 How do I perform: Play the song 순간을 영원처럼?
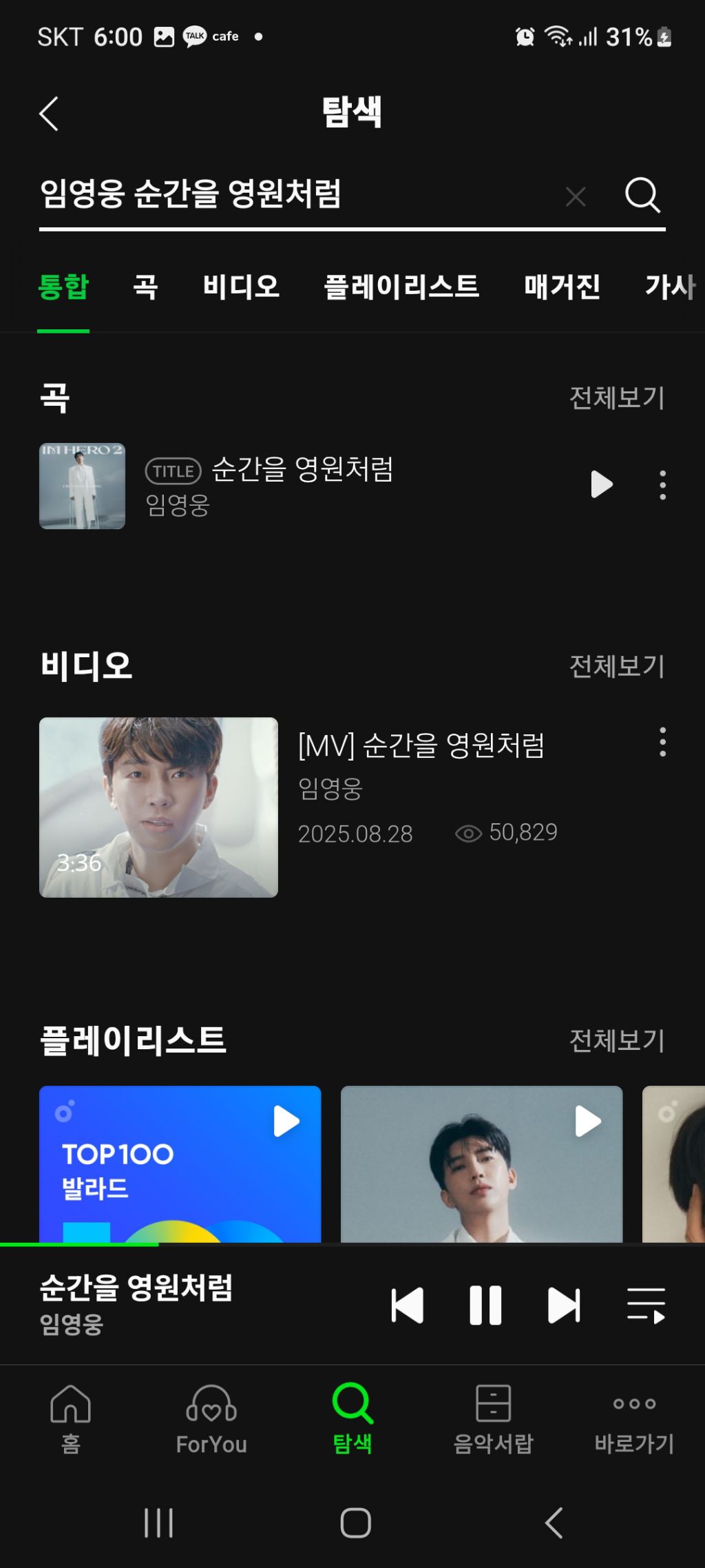[x=601, y=484]
